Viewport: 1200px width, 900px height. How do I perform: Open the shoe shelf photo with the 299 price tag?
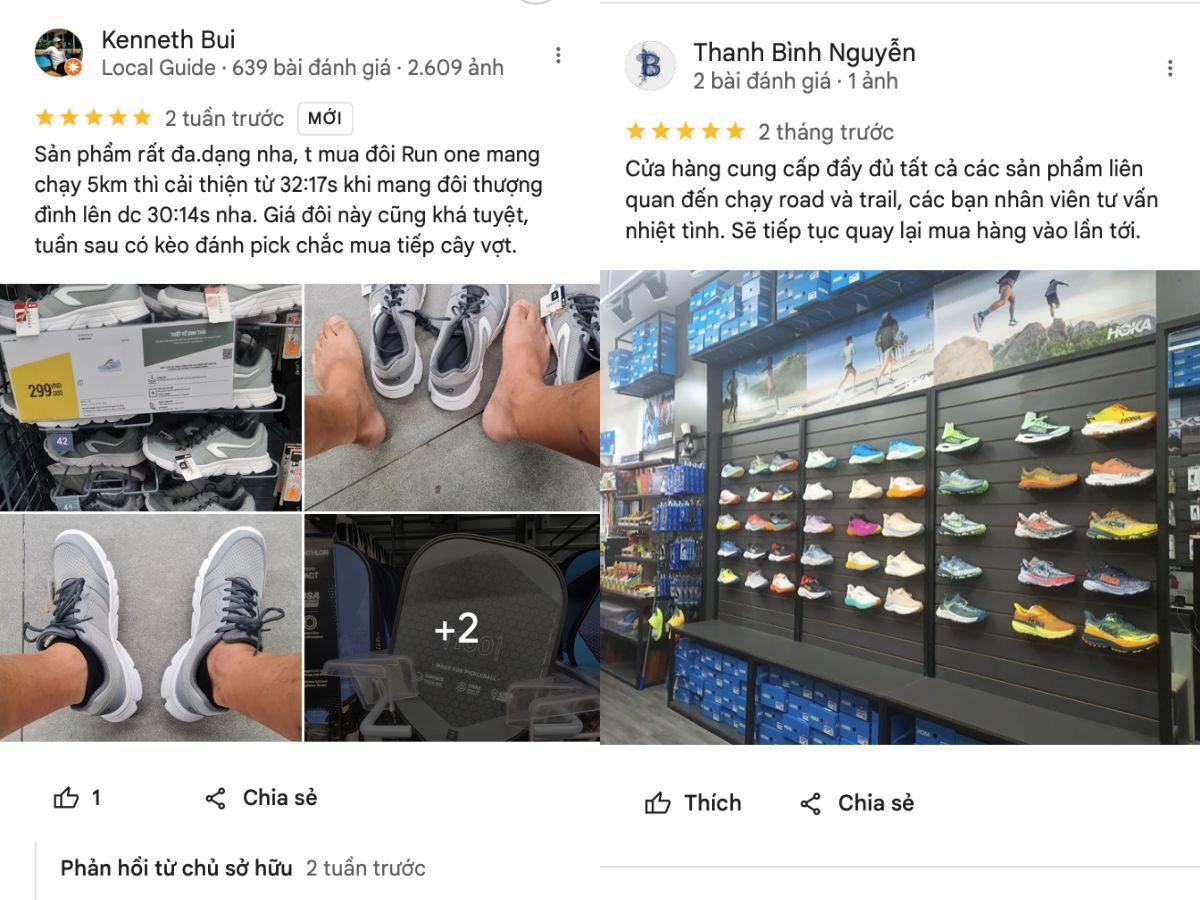[x=150, y=397]
